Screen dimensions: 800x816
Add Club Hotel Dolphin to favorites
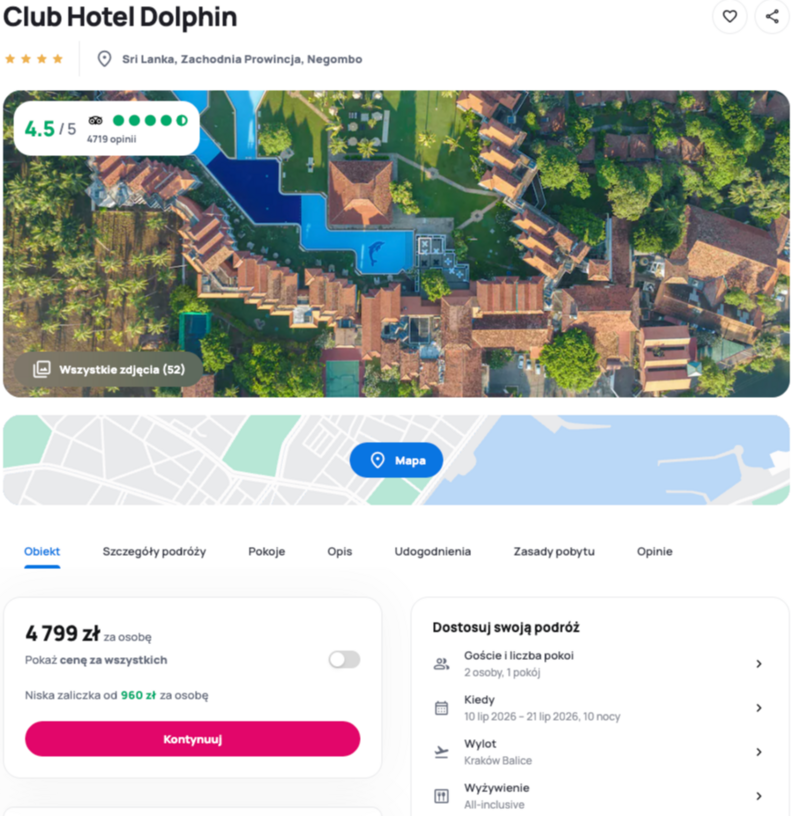tap(730, 16)
